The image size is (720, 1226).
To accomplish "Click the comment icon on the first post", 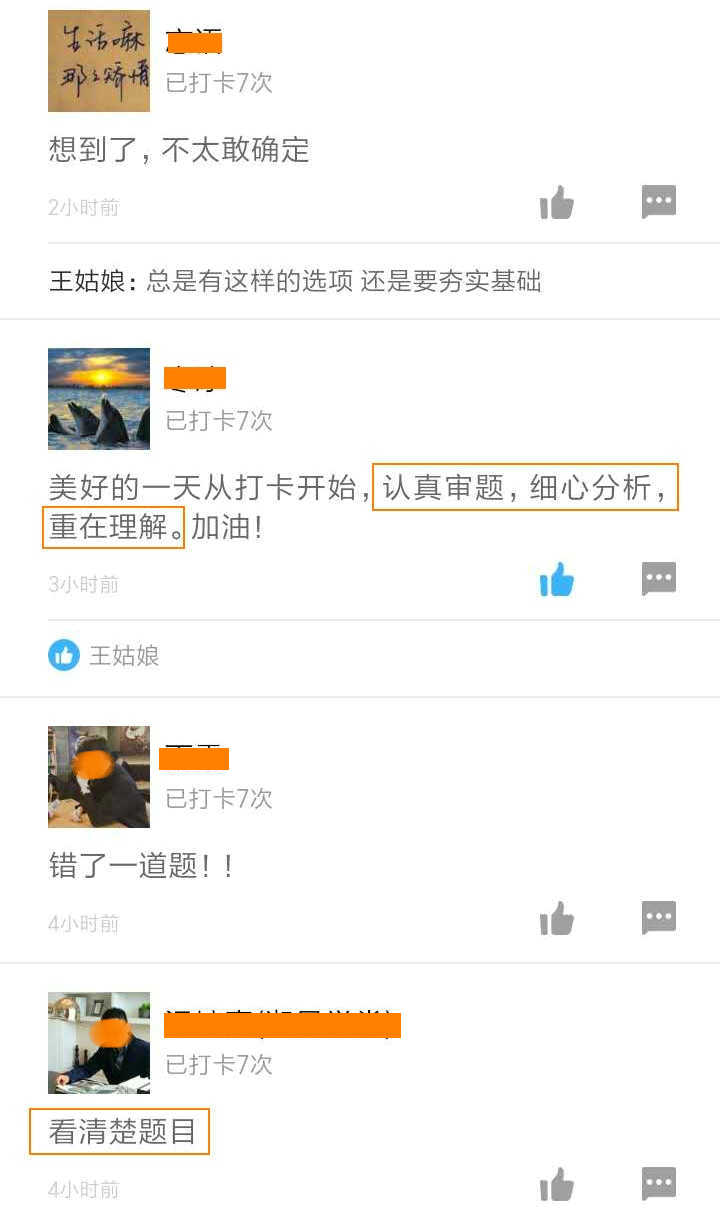I will point(659,202).
